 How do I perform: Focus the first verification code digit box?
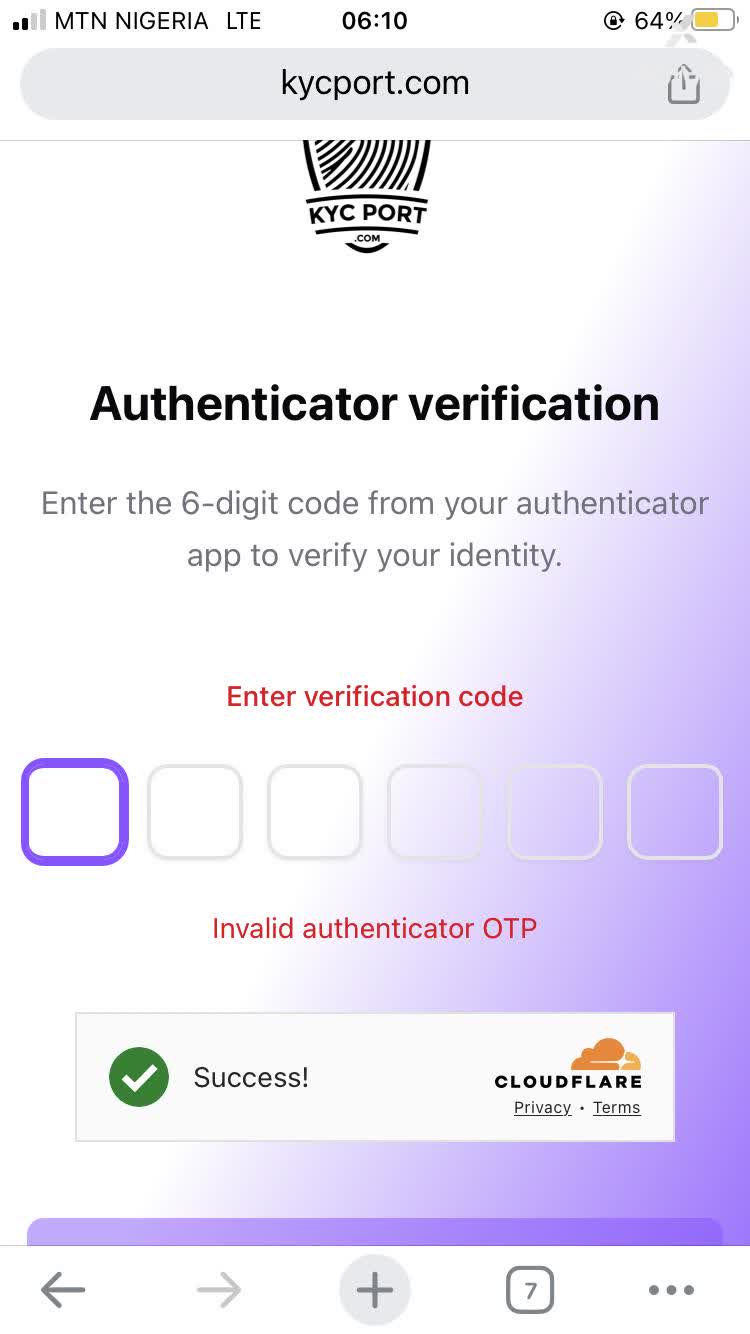click(x=75, y=811)
